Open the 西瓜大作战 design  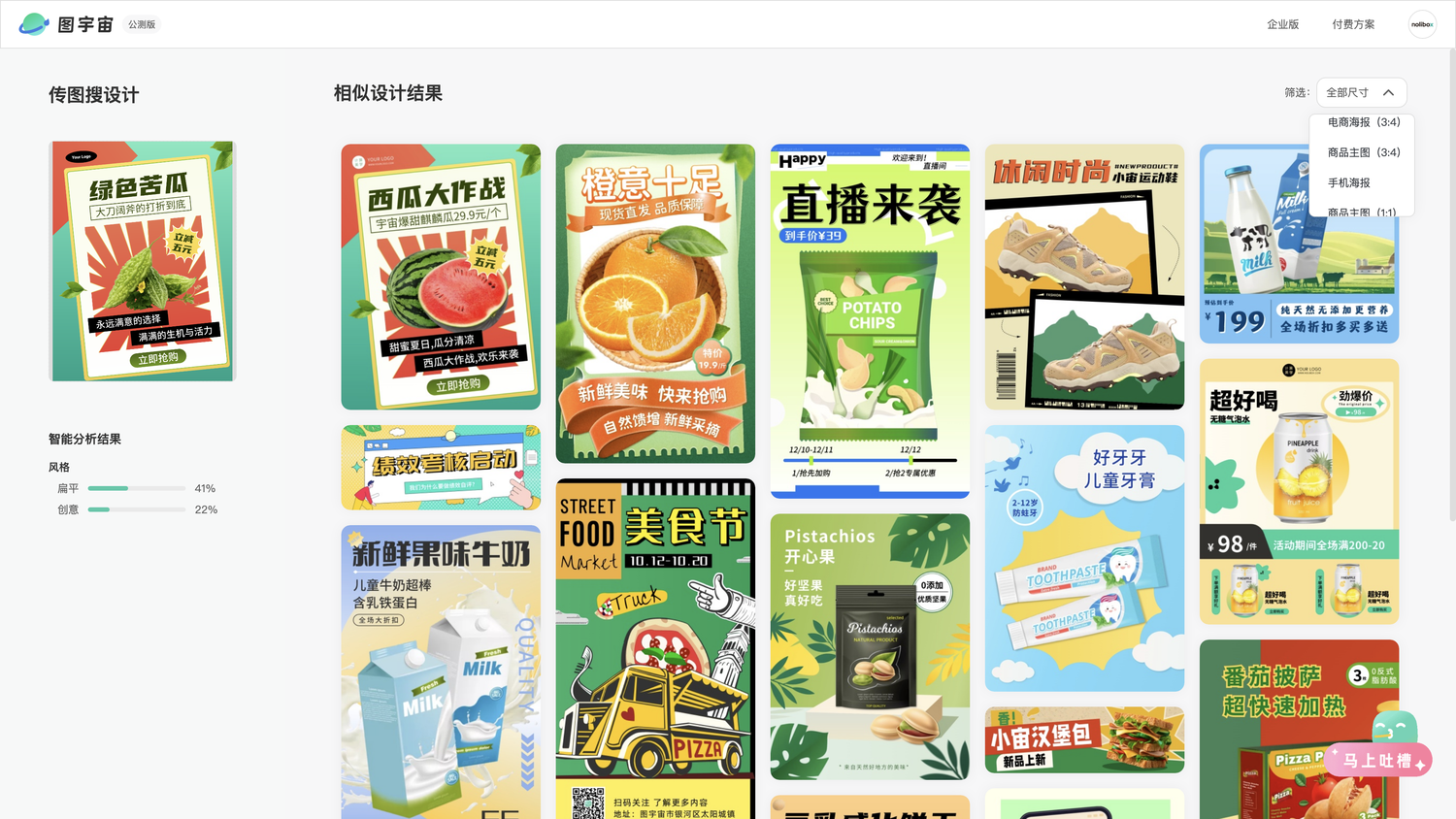tap(441, 277)
